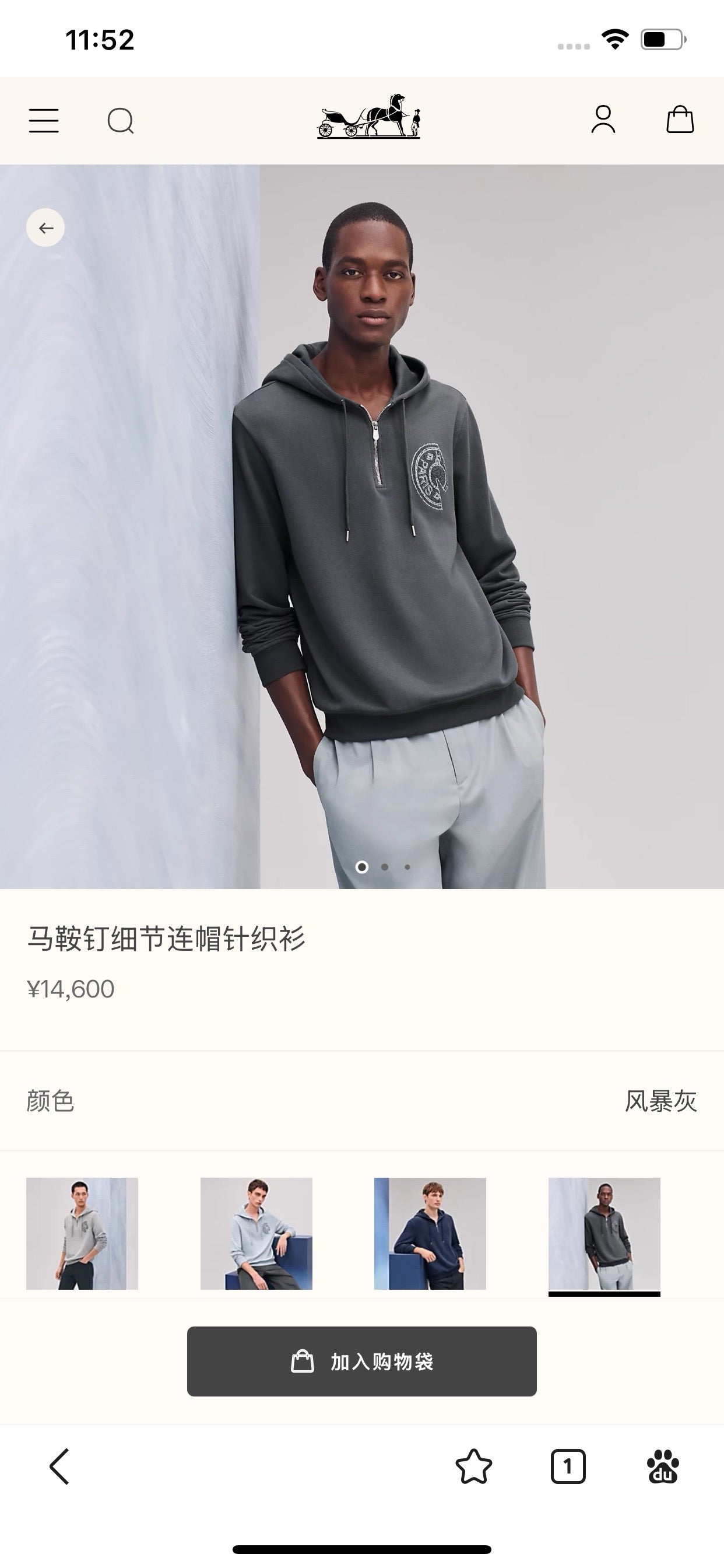Open the shopping bag icon
The height and width of the screenshot is (1568, 724).
680,120
